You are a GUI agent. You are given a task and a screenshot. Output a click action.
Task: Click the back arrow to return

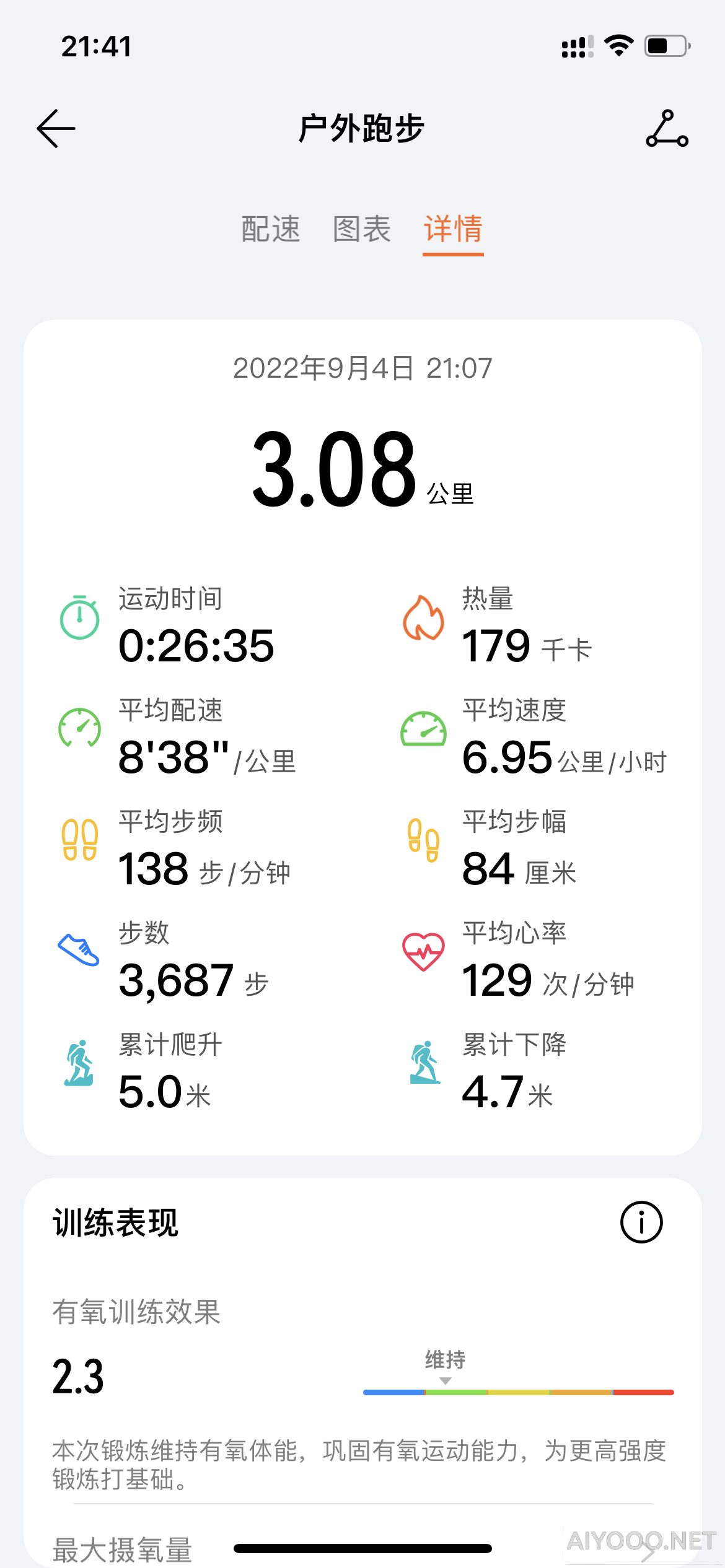[x=56, y=128]
